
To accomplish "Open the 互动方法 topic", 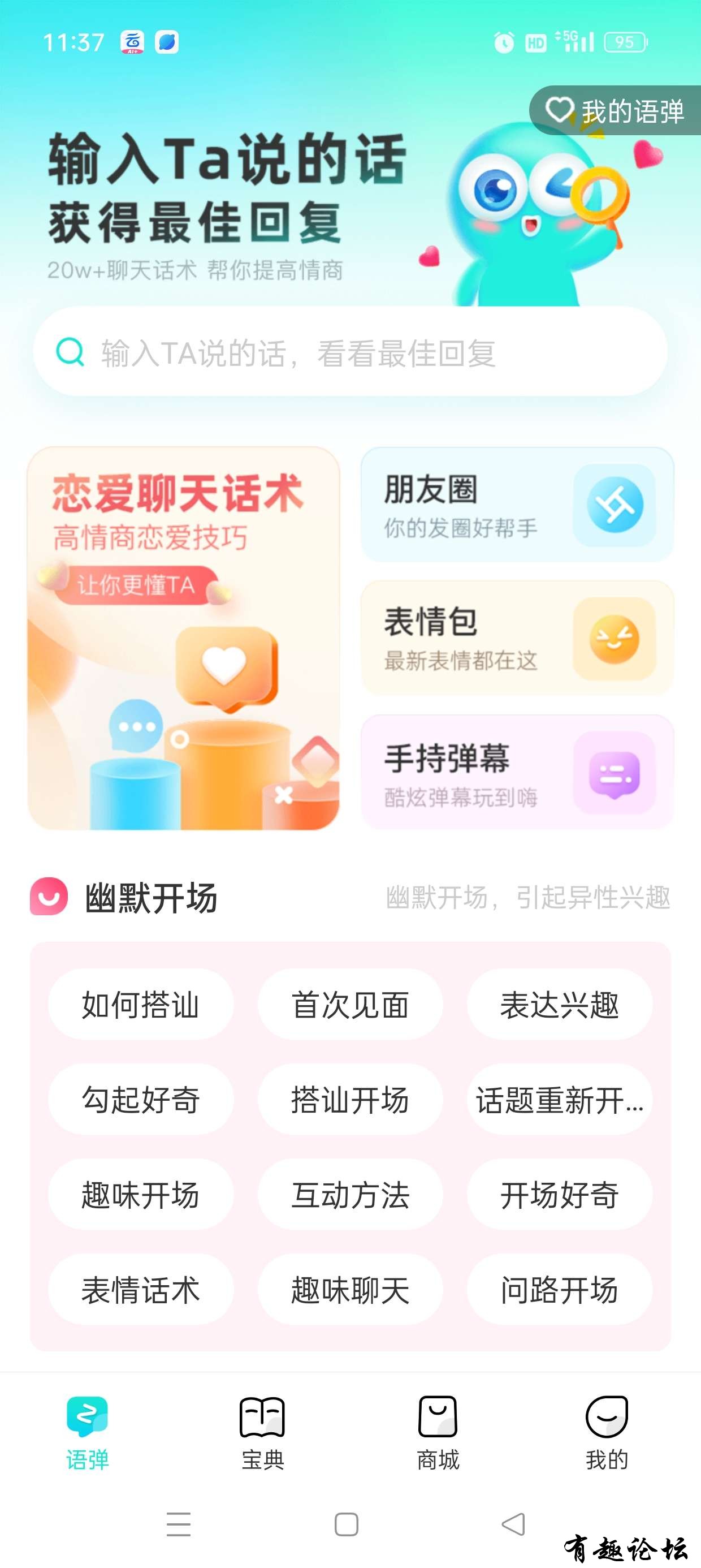I will 350,1194.
